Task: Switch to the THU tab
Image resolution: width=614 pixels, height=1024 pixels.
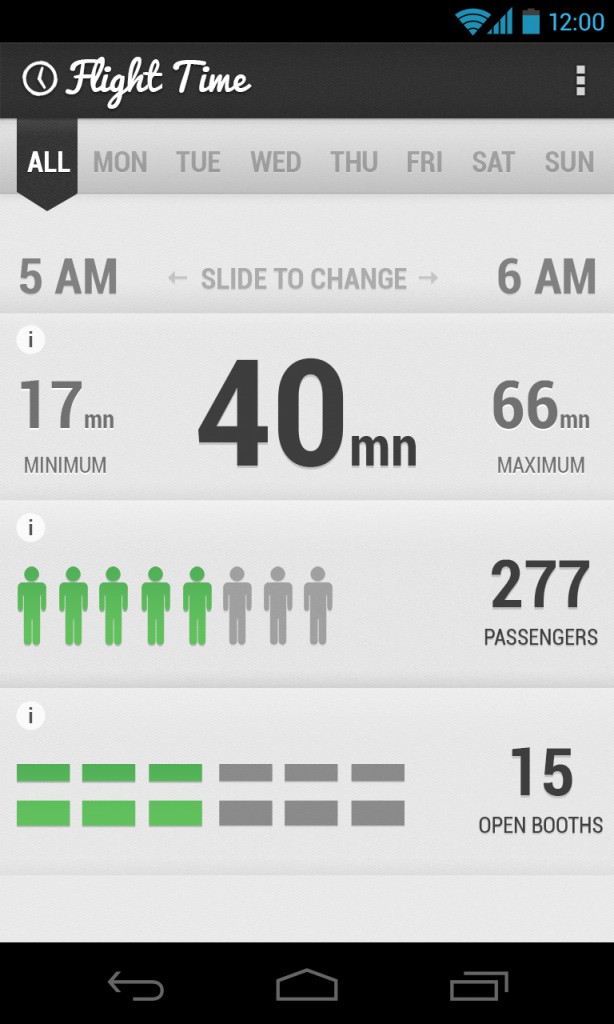Action: [x=354, y=162]
